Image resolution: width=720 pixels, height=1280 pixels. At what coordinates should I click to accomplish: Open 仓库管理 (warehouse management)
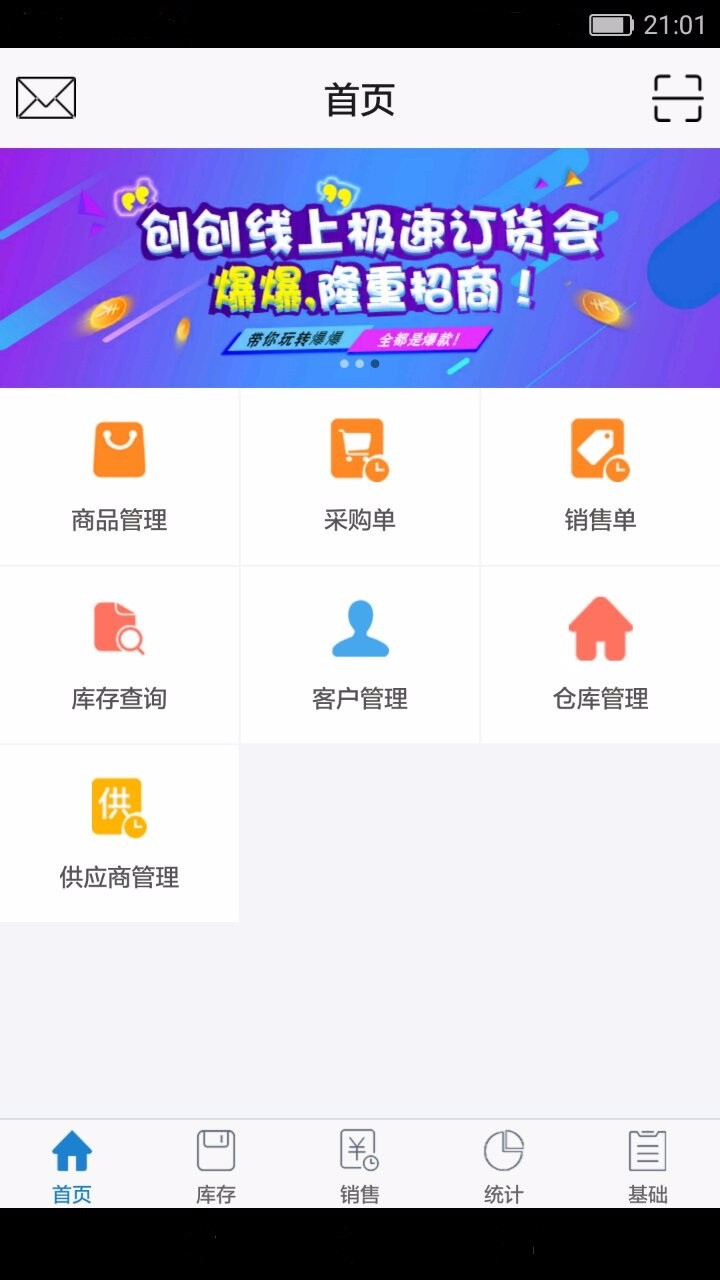600,654
